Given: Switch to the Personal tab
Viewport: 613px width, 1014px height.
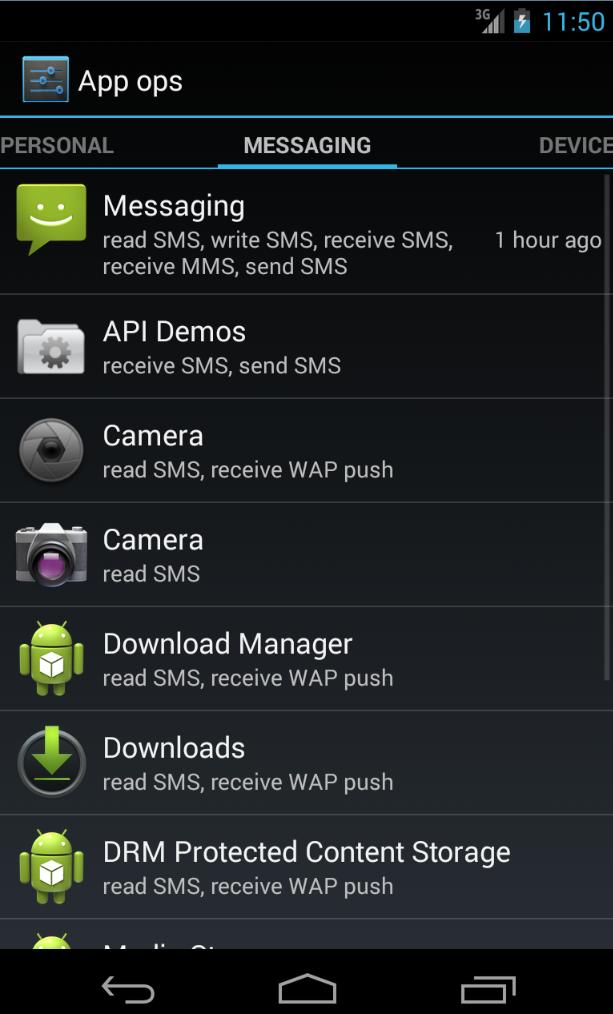Looking at the screenshot, I should tap(57, 146).
